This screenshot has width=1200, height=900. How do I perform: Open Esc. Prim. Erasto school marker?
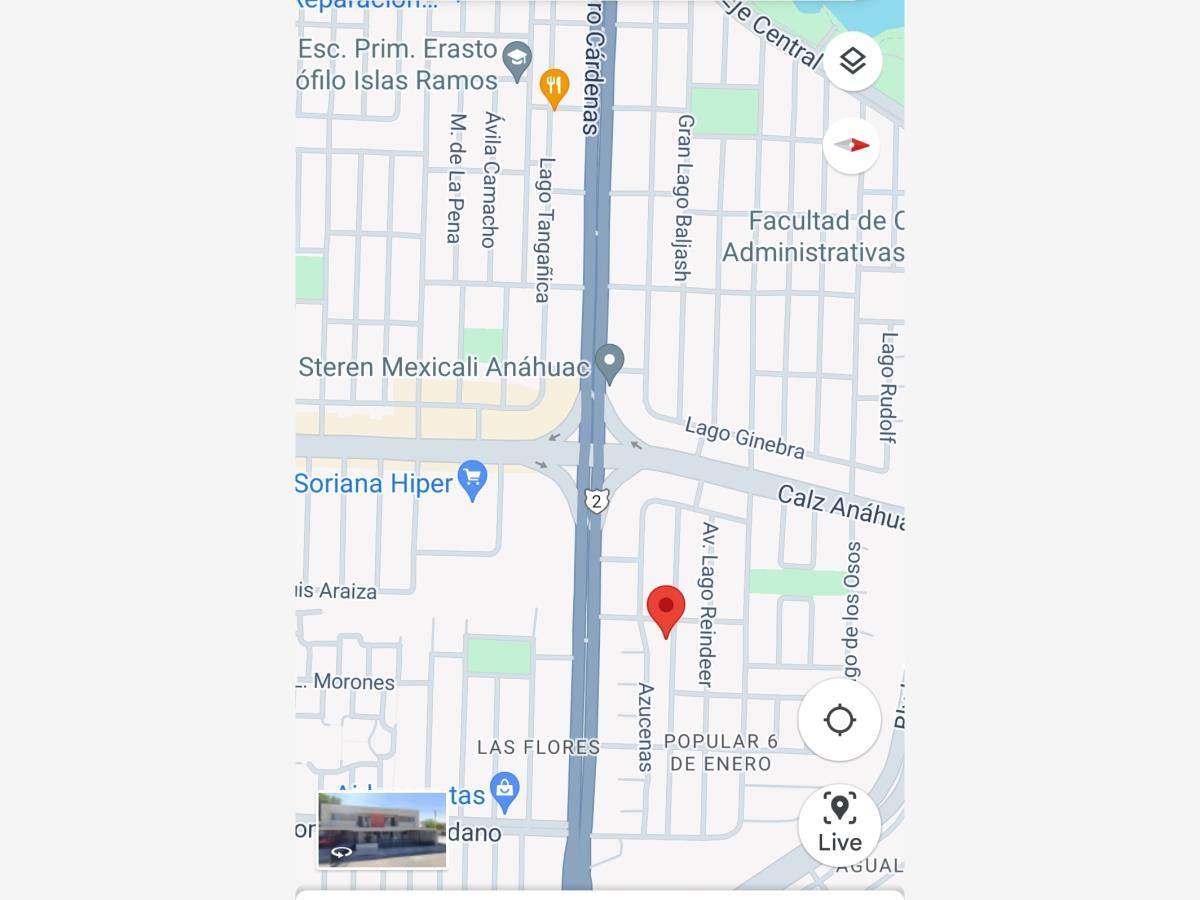coord(516,62)
